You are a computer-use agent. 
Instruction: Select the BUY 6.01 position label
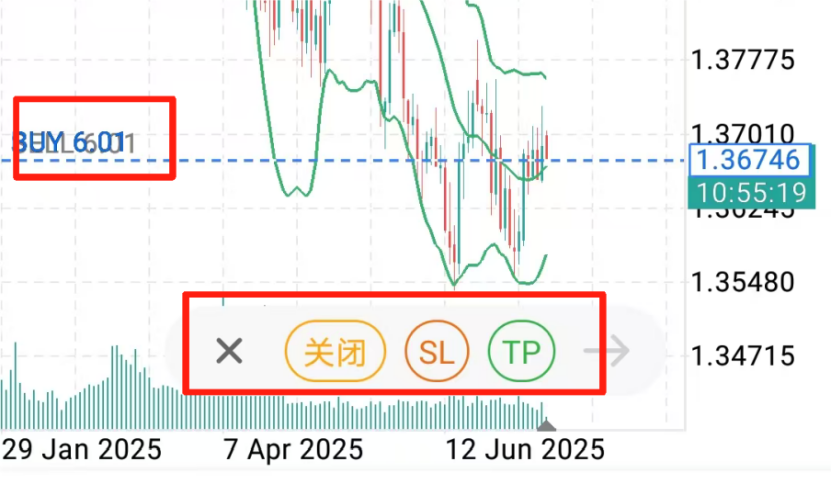tap(70, 143)
